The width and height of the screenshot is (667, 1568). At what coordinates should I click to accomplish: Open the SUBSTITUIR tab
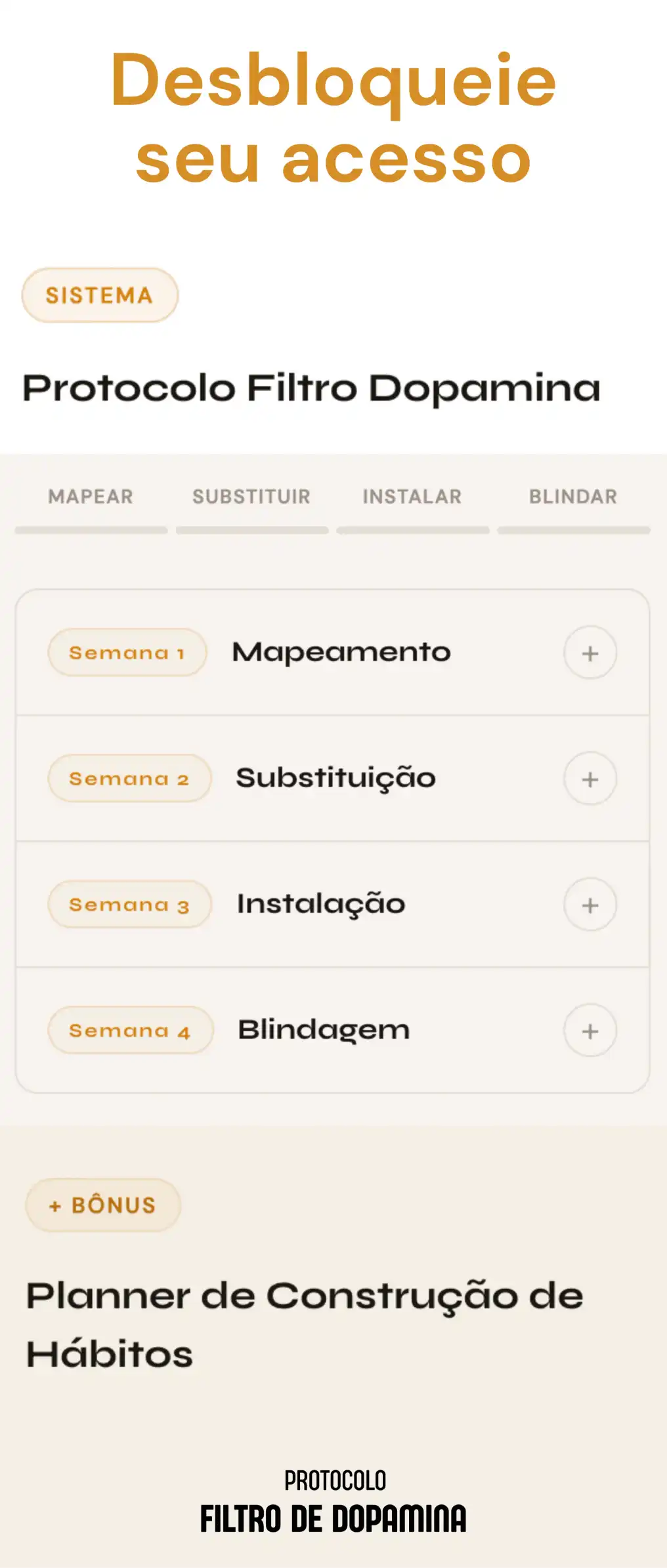tap(251, 497)
